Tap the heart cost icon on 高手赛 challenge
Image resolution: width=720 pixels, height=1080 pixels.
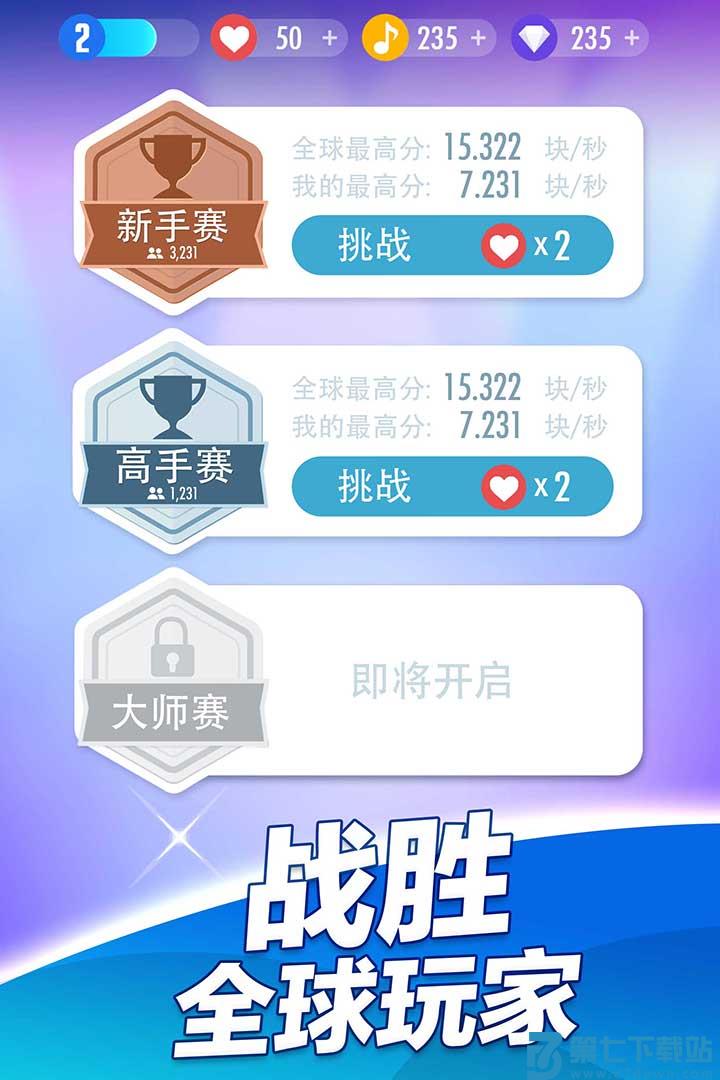503,486
